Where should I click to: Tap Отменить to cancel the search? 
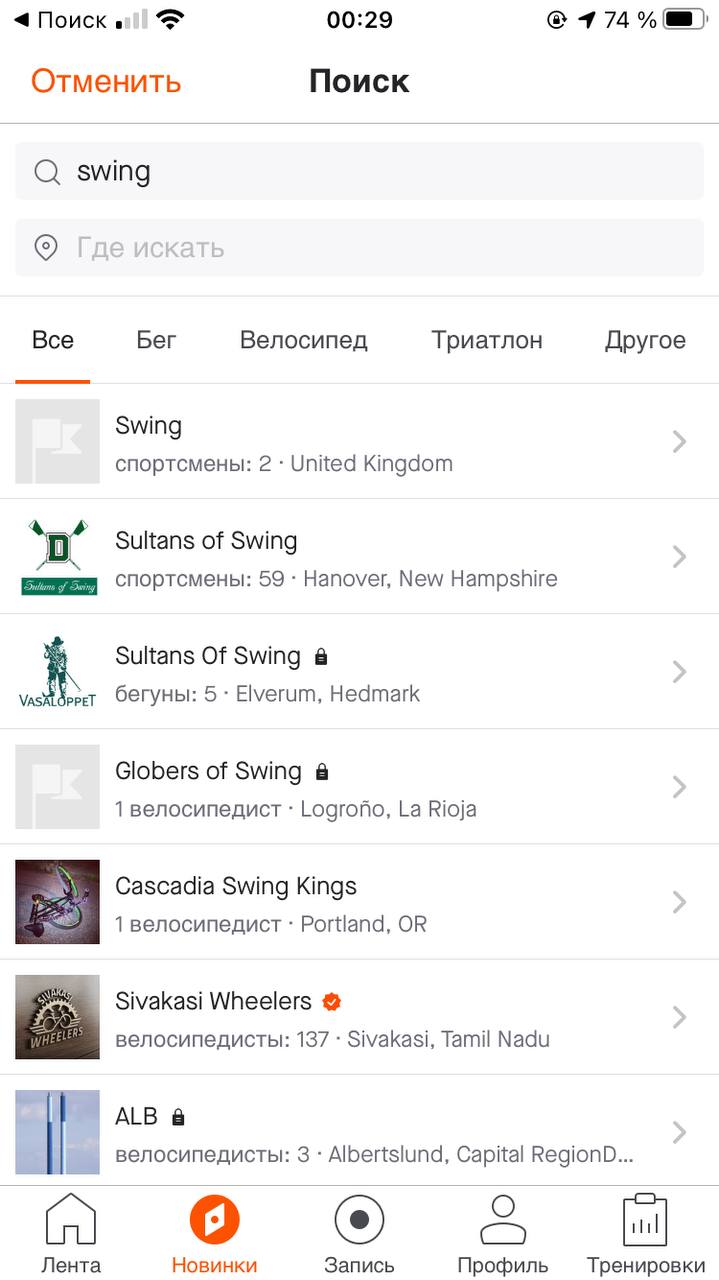pyautogui.click(x=106, y=81)
